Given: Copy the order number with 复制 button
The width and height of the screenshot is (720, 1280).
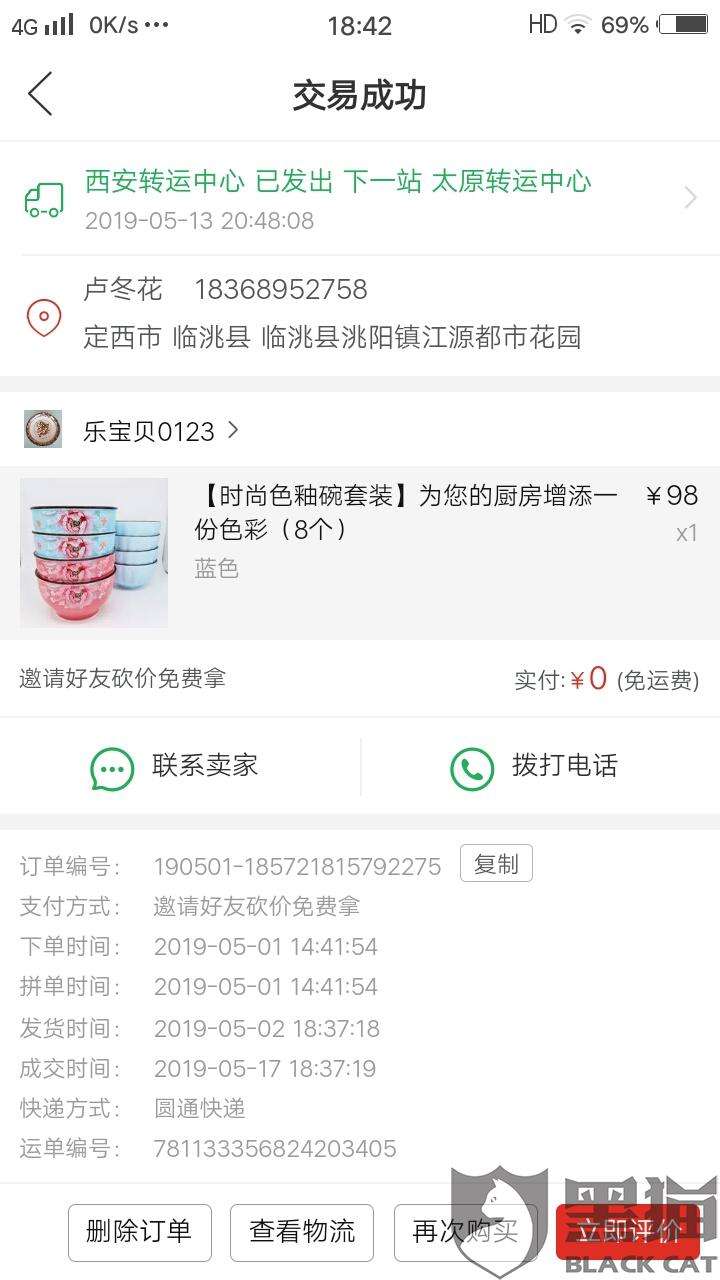Looking at the screenshot, I should coord(496,863).
